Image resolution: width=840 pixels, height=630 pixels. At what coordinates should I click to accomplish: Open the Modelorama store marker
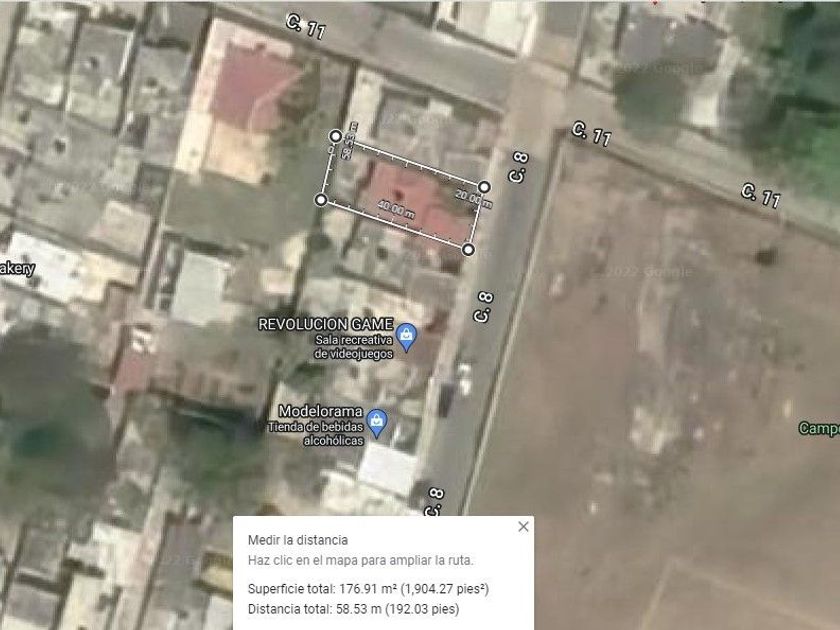tap(377, 423)
